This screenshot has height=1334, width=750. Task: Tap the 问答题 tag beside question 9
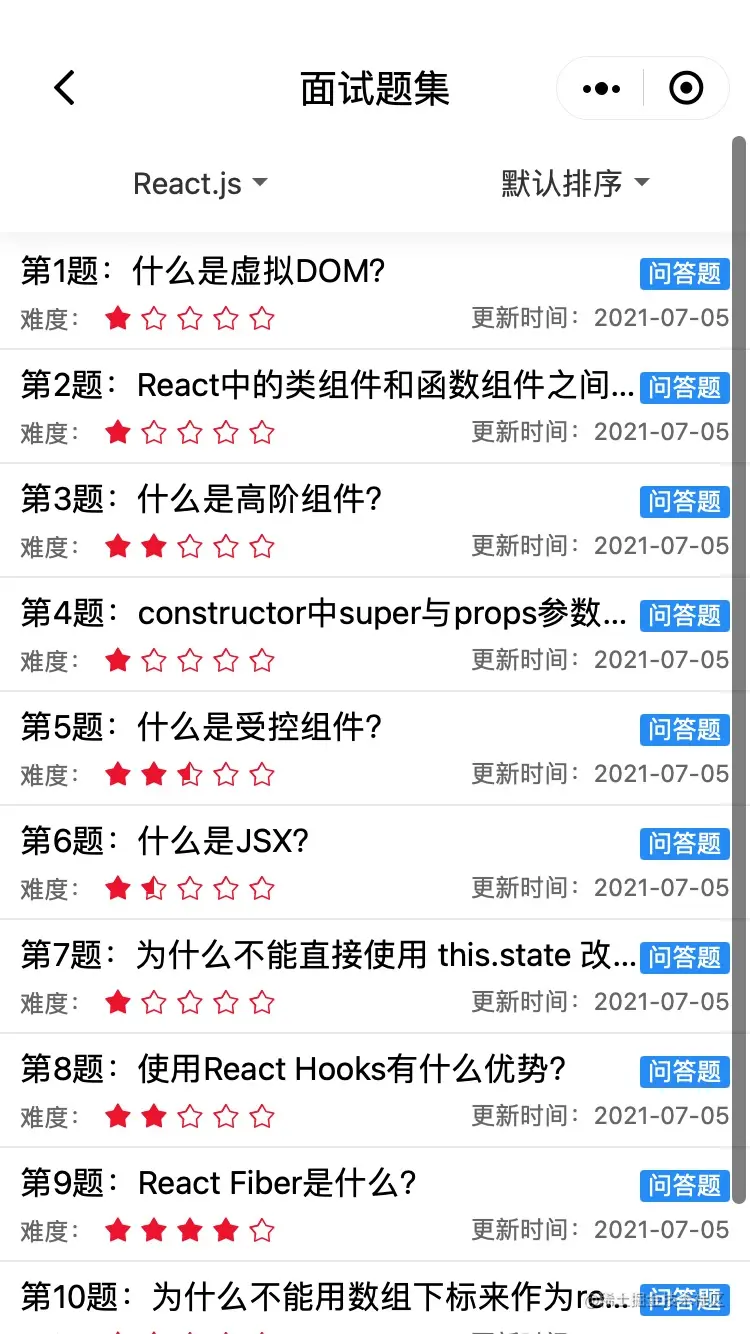(684, 1185)
